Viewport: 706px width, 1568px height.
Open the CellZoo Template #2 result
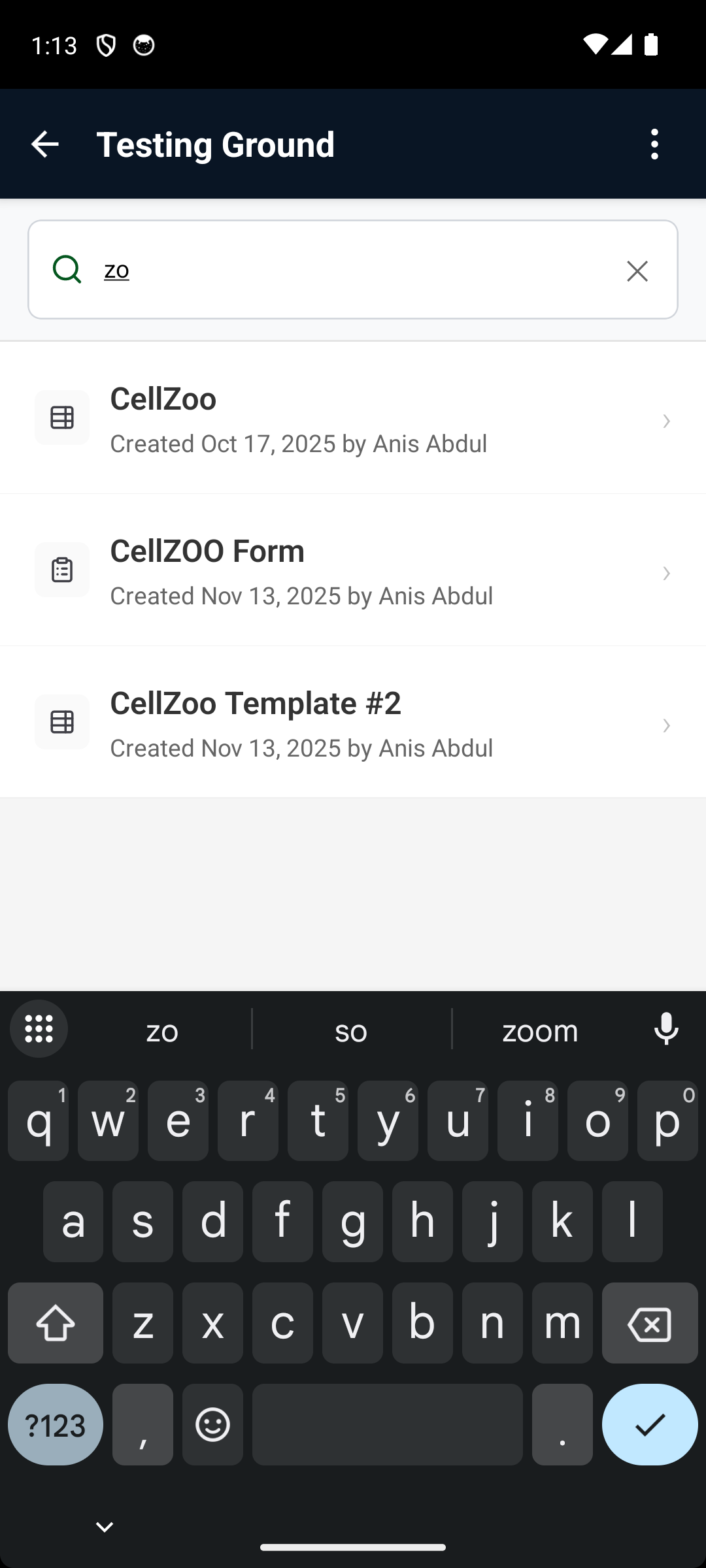tap(353, 721)
